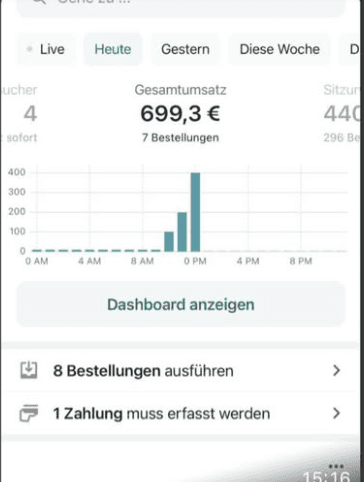Tap the search field at top
The width and height of the screenshot is (364, 482).
(181, 6)
